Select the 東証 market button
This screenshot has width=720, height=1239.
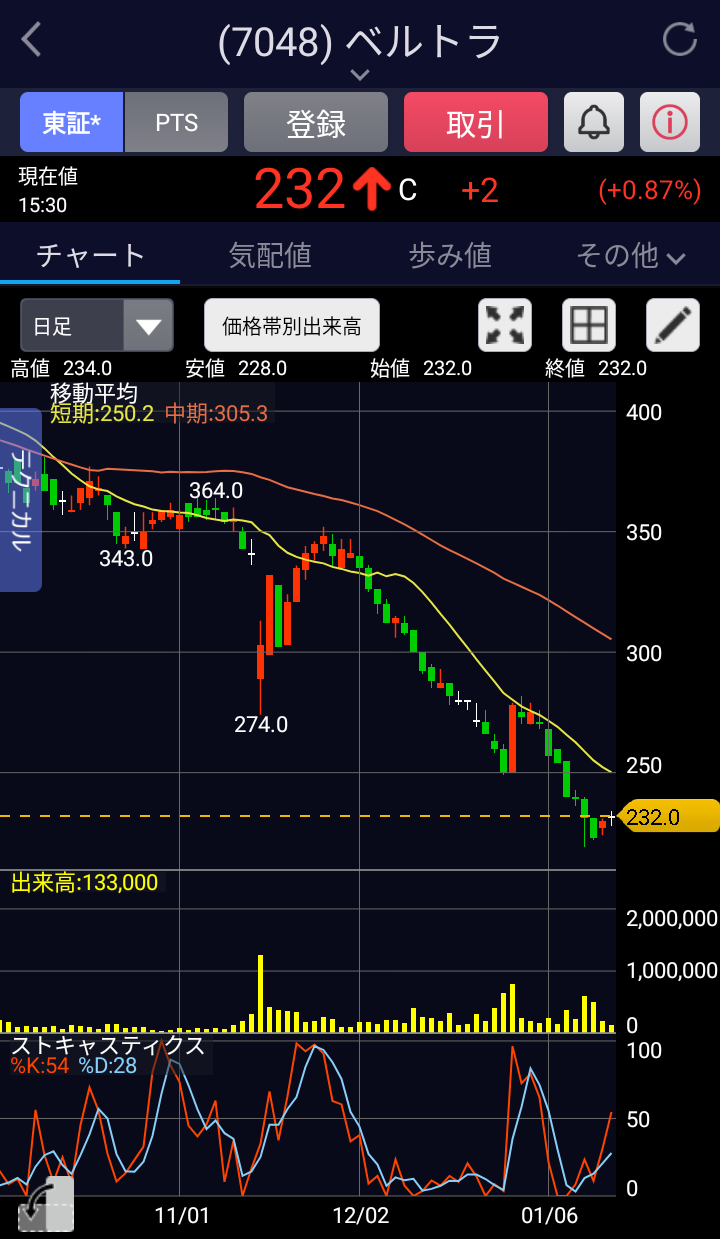click(x=72, y=123)
